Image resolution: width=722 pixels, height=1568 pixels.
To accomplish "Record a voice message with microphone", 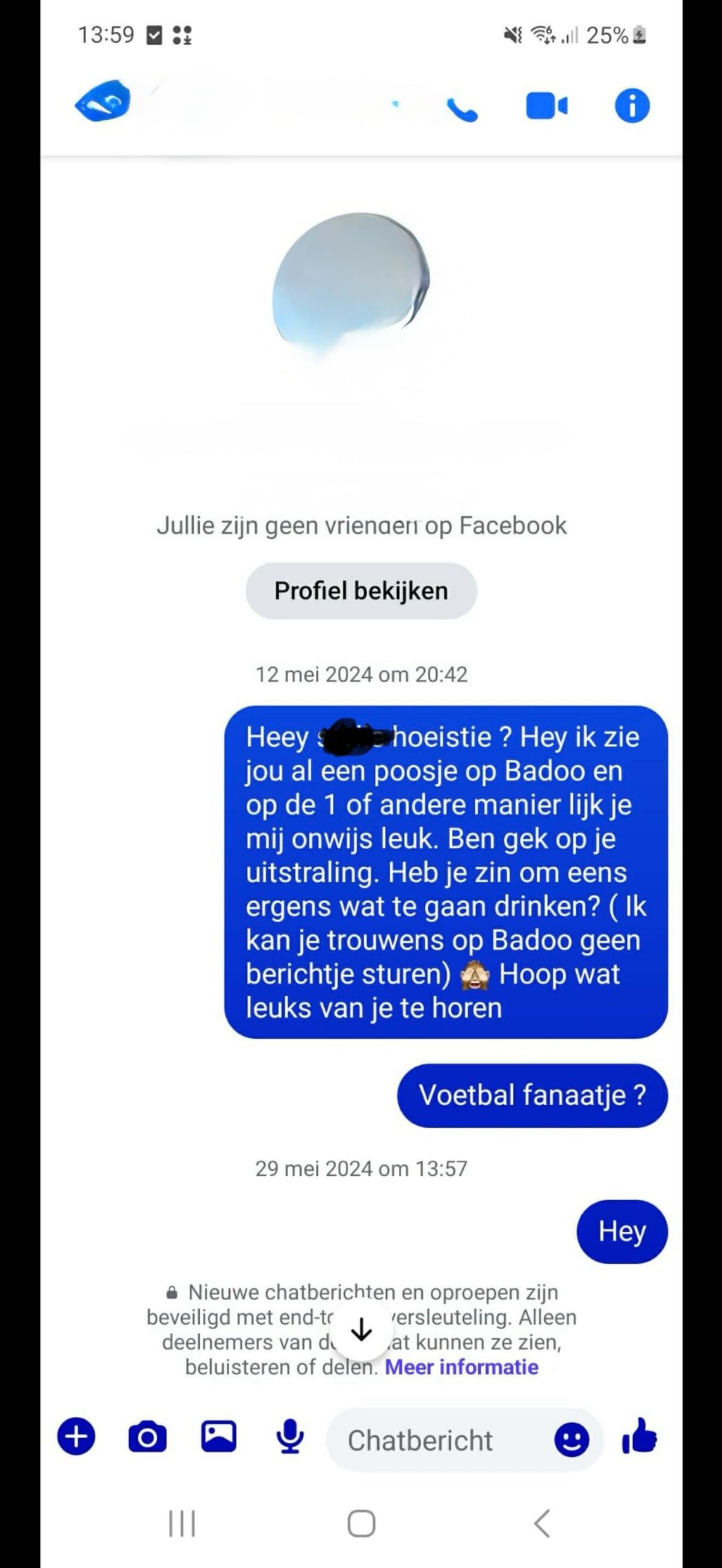I will coord(290,1437).
